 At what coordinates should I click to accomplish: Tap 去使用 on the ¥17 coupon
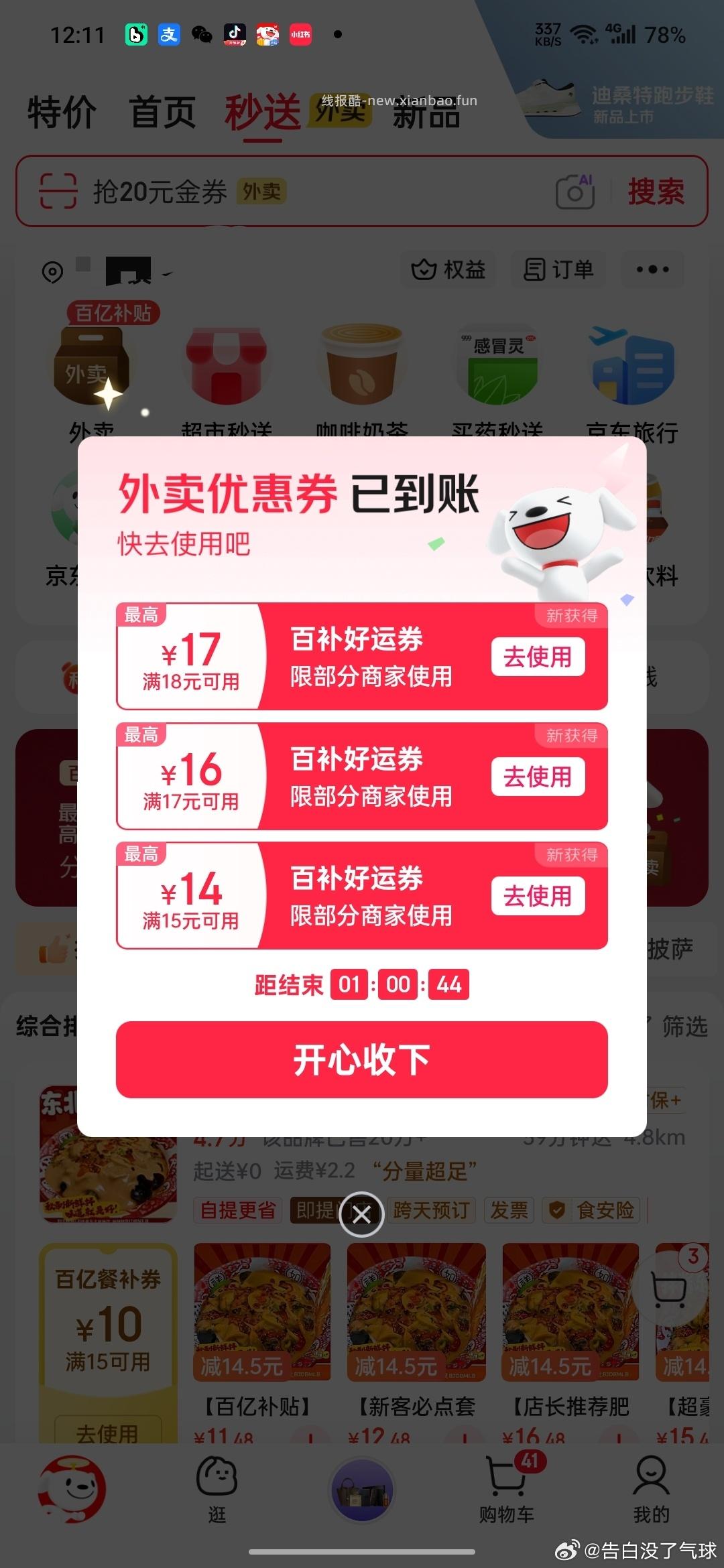tap(537, 658)
